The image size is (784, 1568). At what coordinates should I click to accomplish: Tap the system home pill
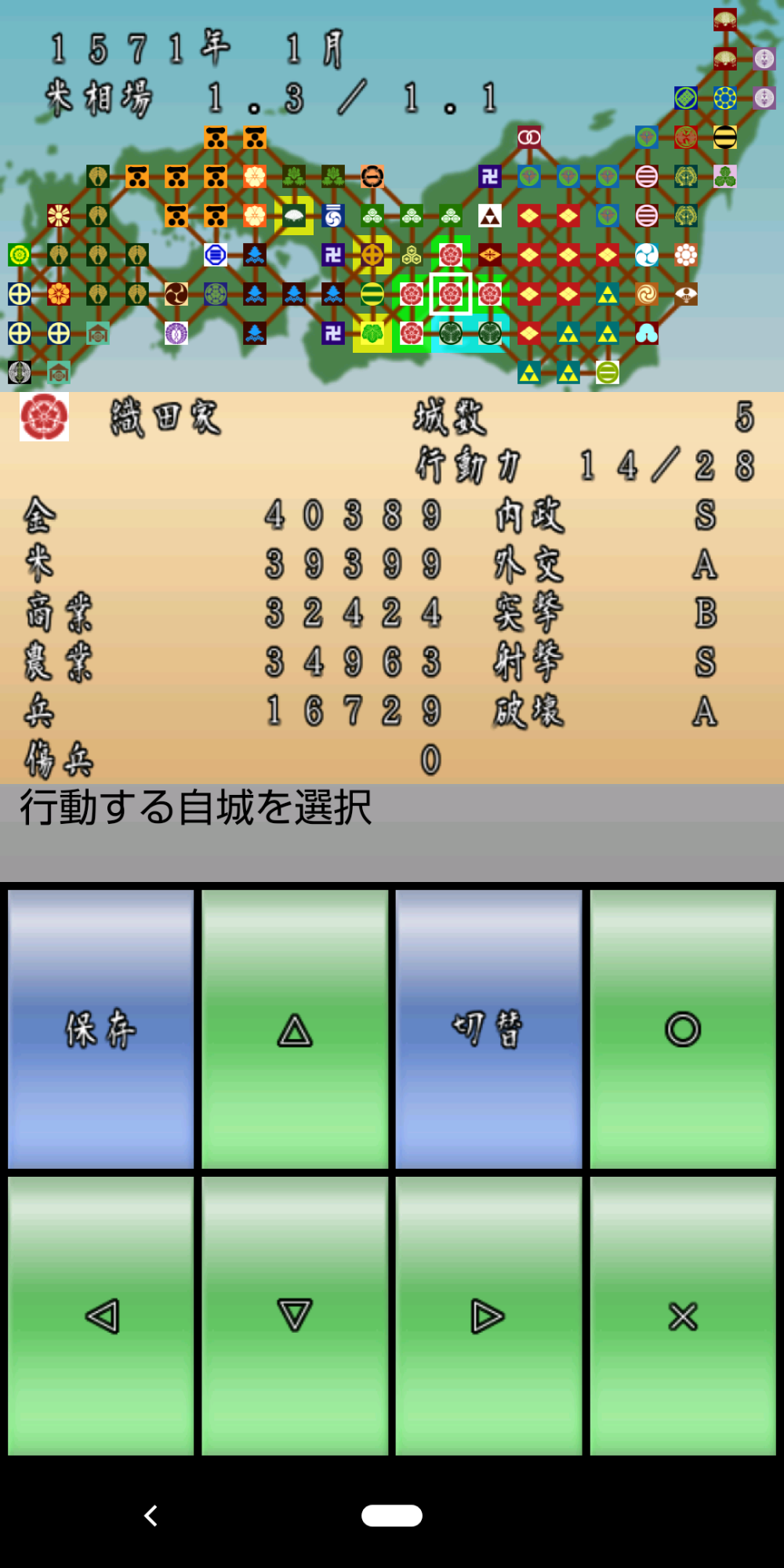(x=392, y=1515)
